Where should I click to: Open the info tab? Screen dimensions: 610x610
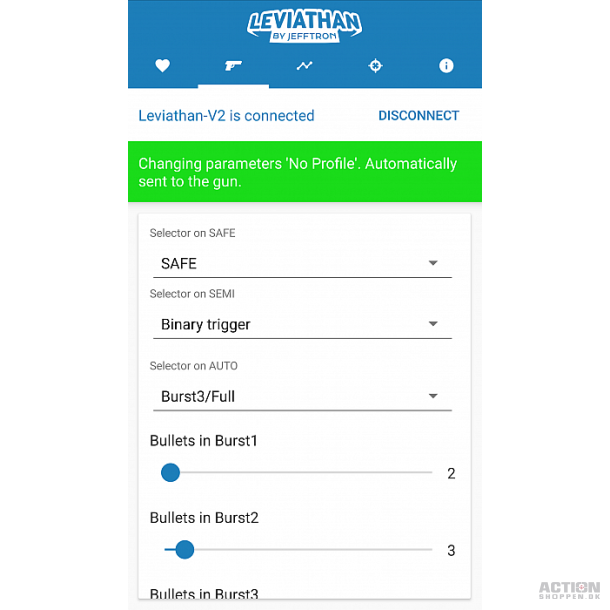446,66
